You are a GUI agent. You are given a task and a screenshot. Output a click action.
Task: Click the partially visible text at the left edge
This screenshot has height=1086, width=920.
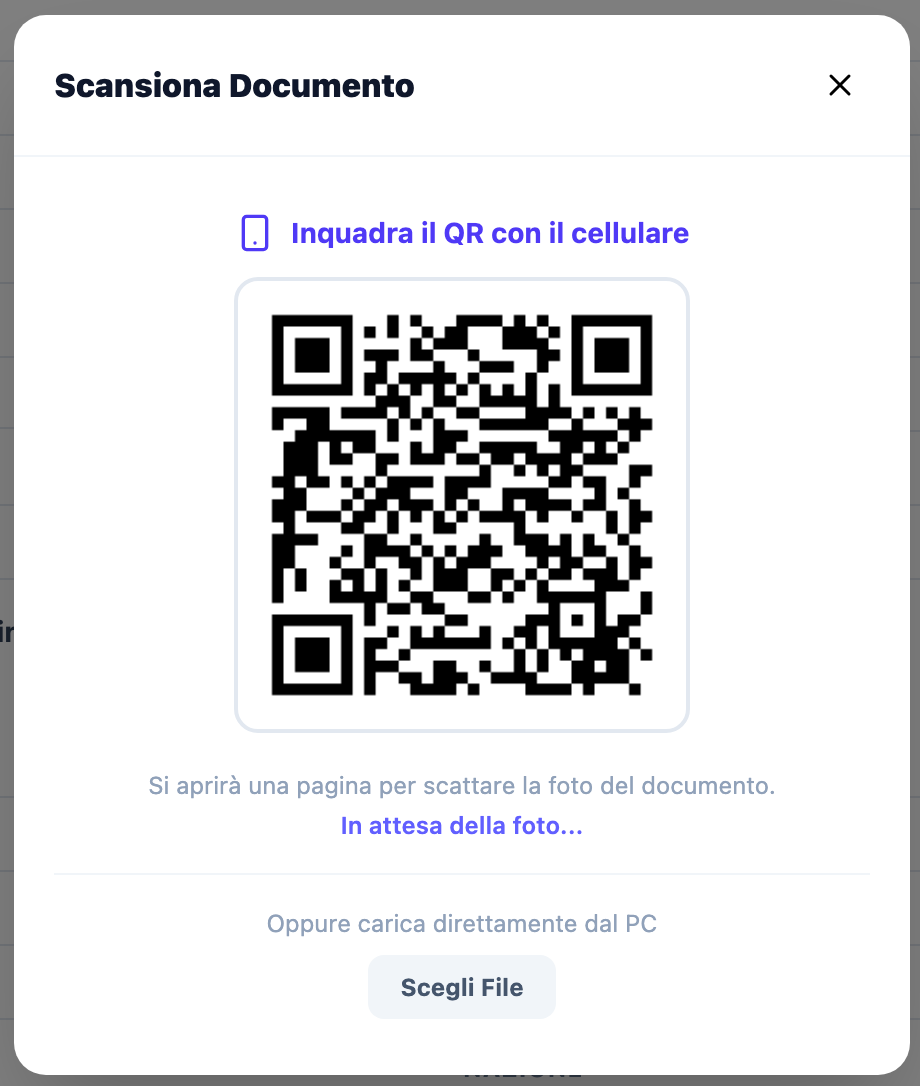click(6, 631)
